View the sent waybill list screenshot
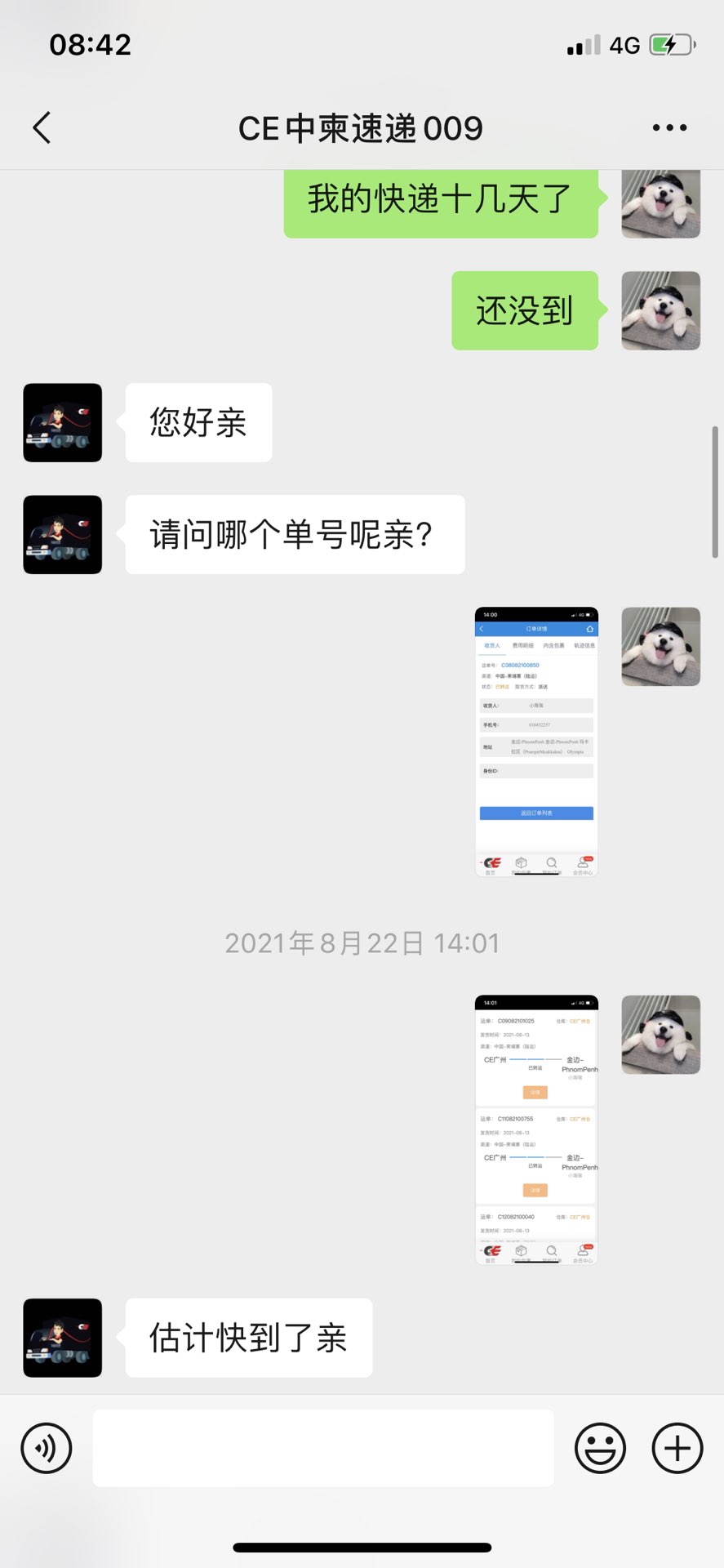The image size is (724, 1568). pyautogui.click(x=536, y=1129)
